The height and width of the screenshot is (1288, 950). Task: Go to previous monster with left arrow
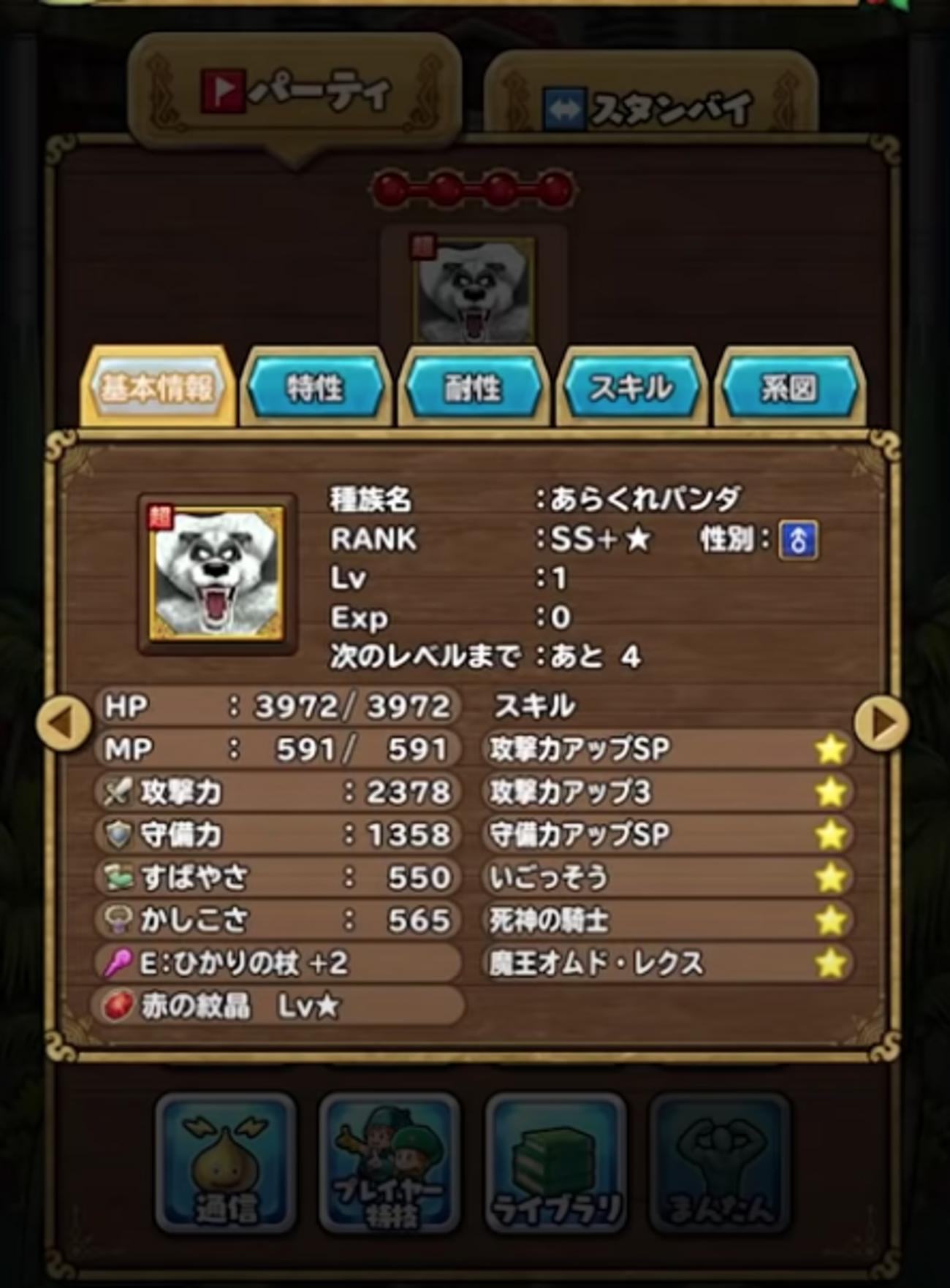64,723
